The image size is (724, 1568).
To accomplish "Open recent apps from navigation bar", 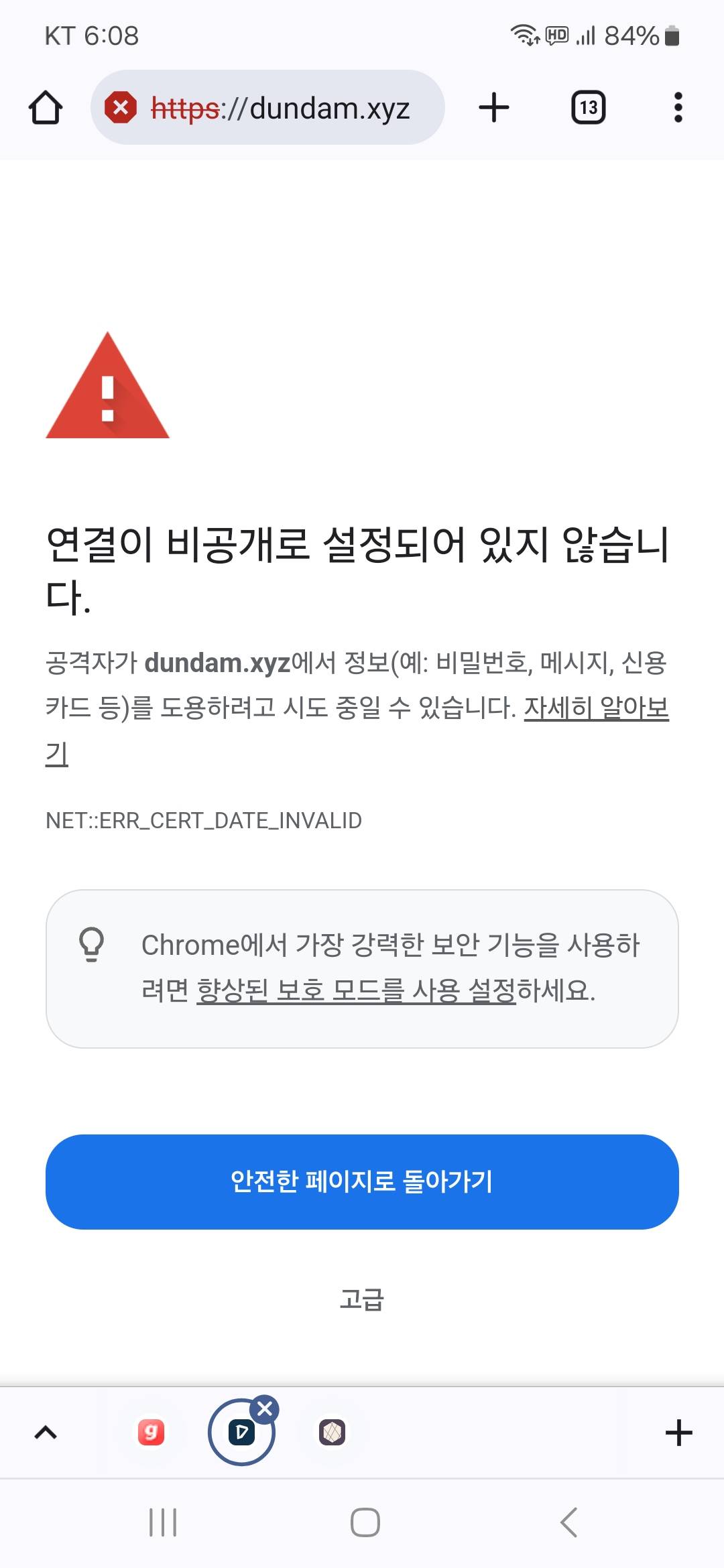I will pyautogui.click(x=163, y=1522).
